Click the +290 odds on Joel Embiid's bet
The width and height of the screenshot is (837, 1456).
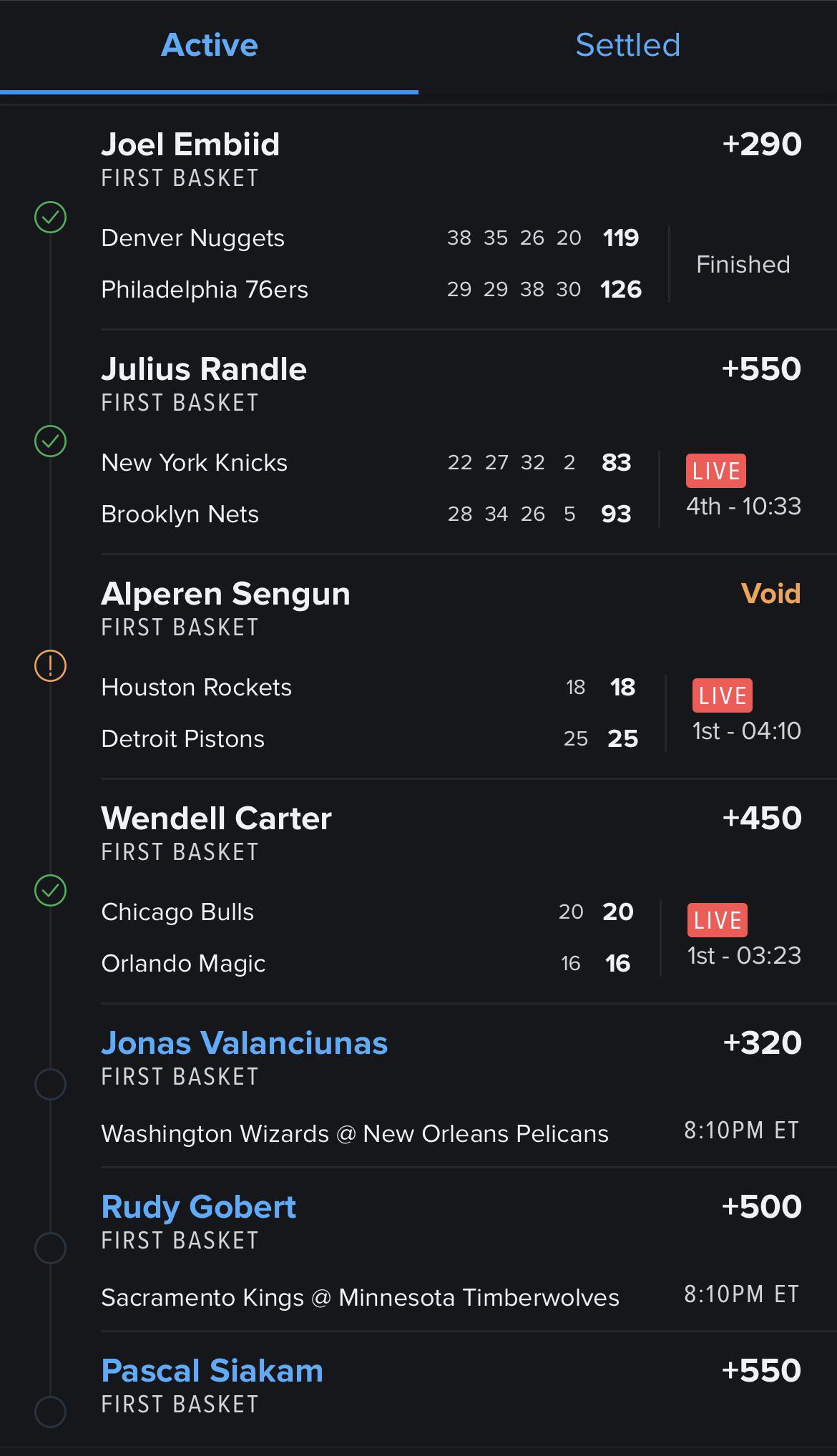tap(762, 145)
